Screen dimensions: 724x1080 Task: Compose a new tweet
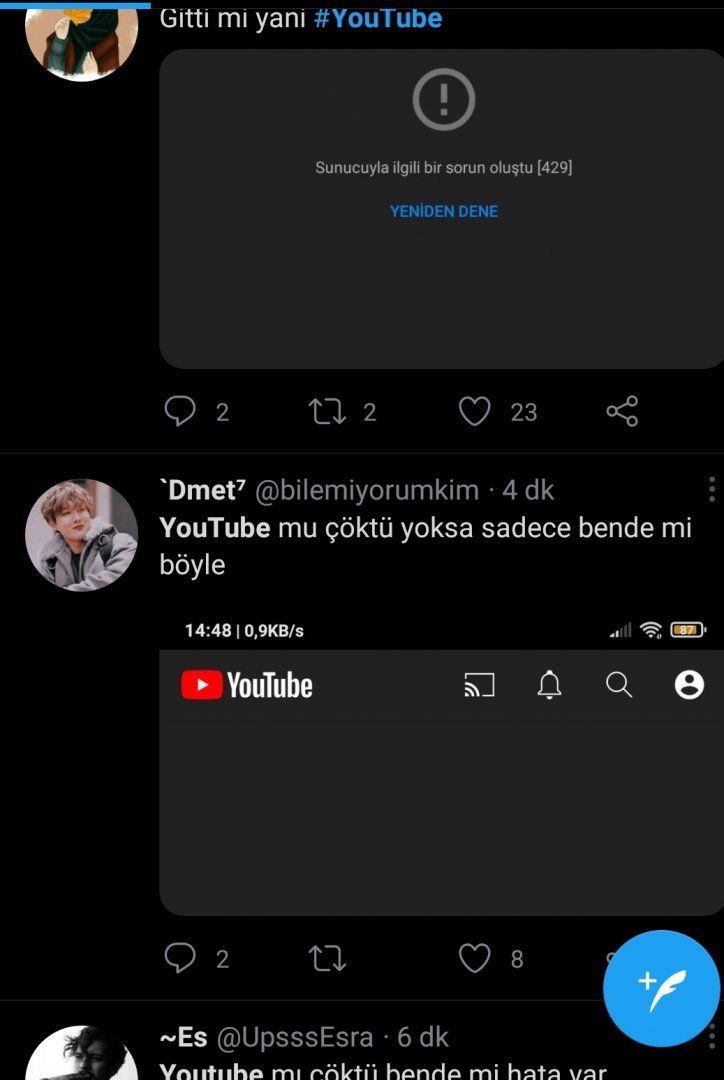[x=661, y=988]
